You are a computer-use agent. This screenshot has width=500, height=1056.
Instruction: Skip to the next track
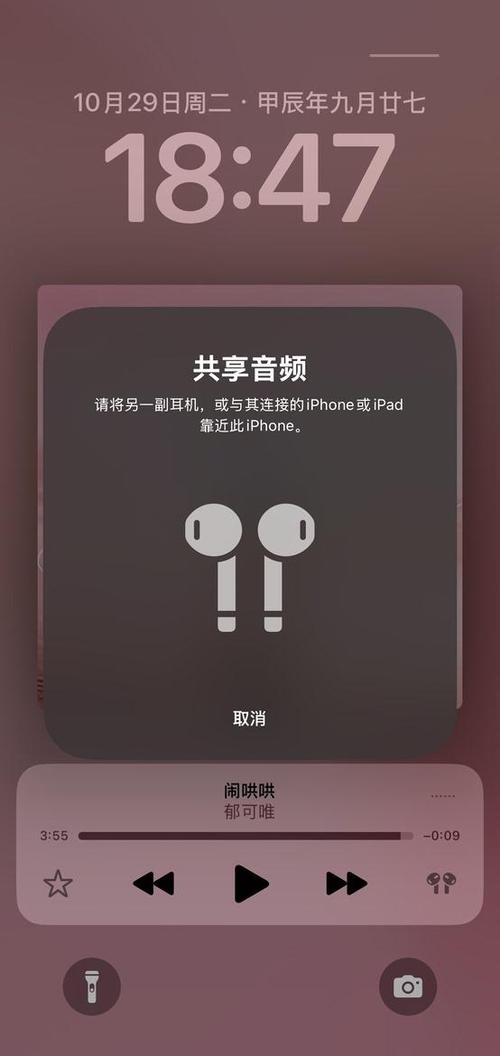tap(346, 883)
